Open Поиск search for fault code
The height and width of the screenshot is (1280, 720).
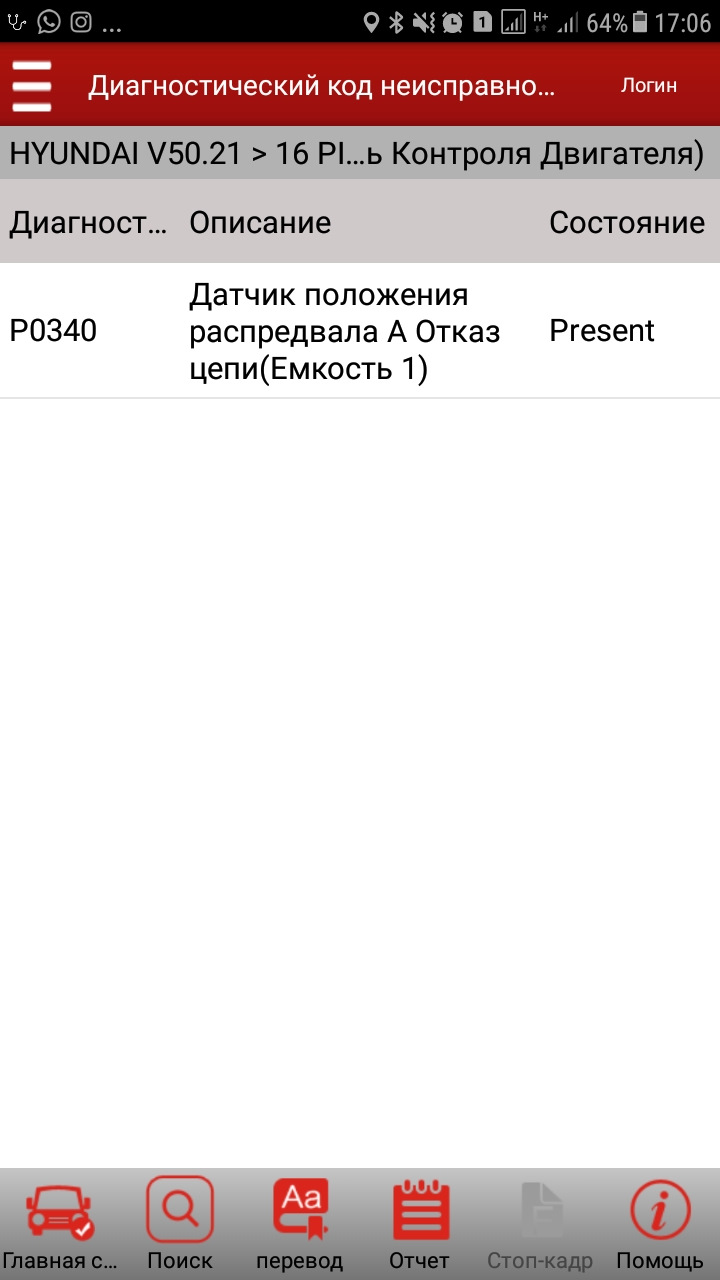tap(180, 1224)
